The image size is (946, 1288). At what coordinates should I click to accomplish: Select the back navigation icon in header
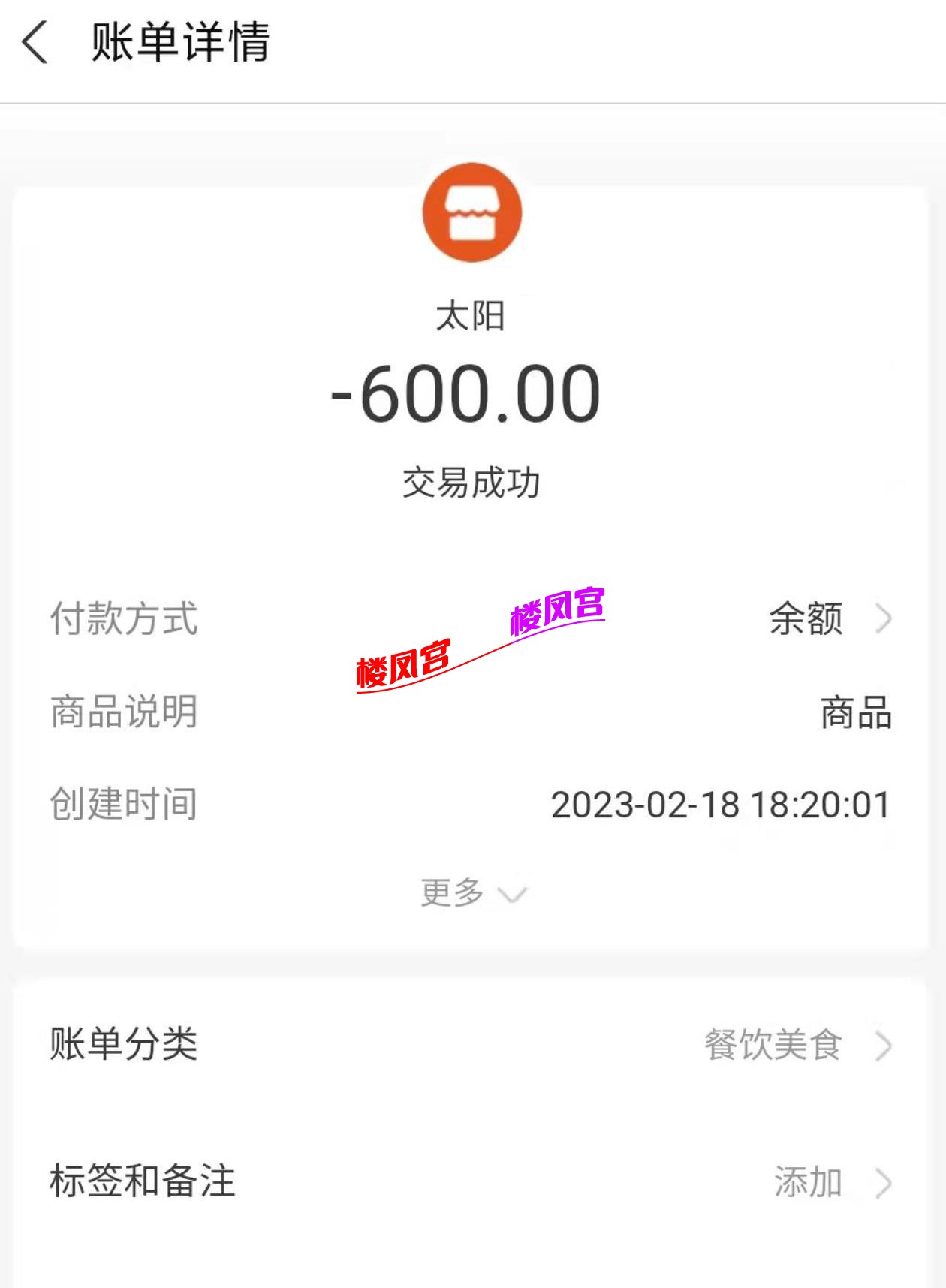click(35, 43)
